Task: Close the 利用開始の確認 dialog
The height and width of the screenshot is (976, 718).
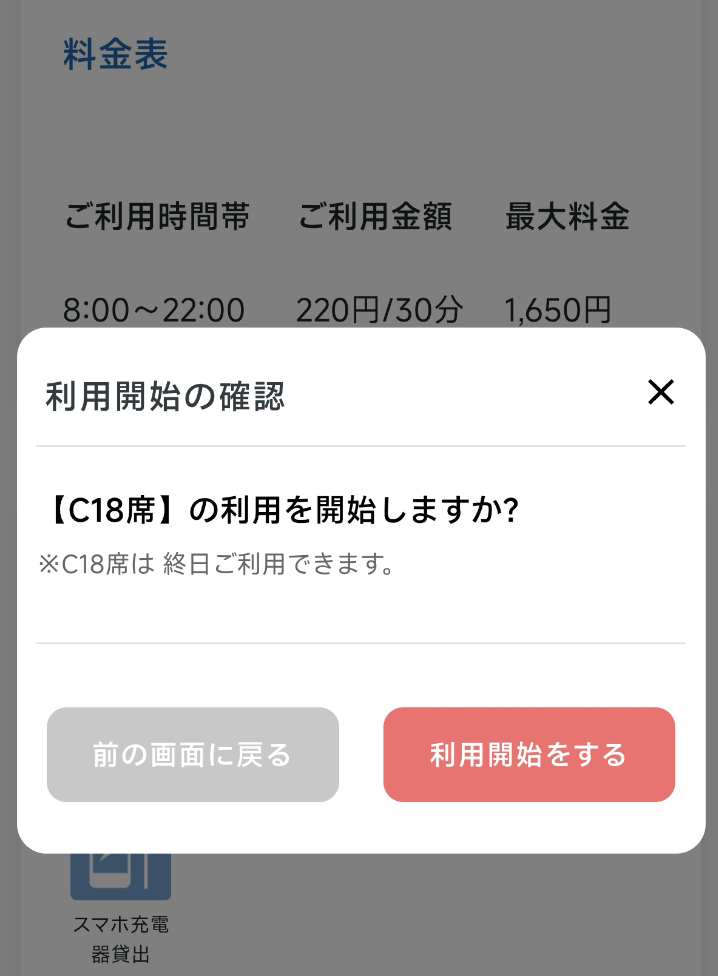Action: point(660,393)
